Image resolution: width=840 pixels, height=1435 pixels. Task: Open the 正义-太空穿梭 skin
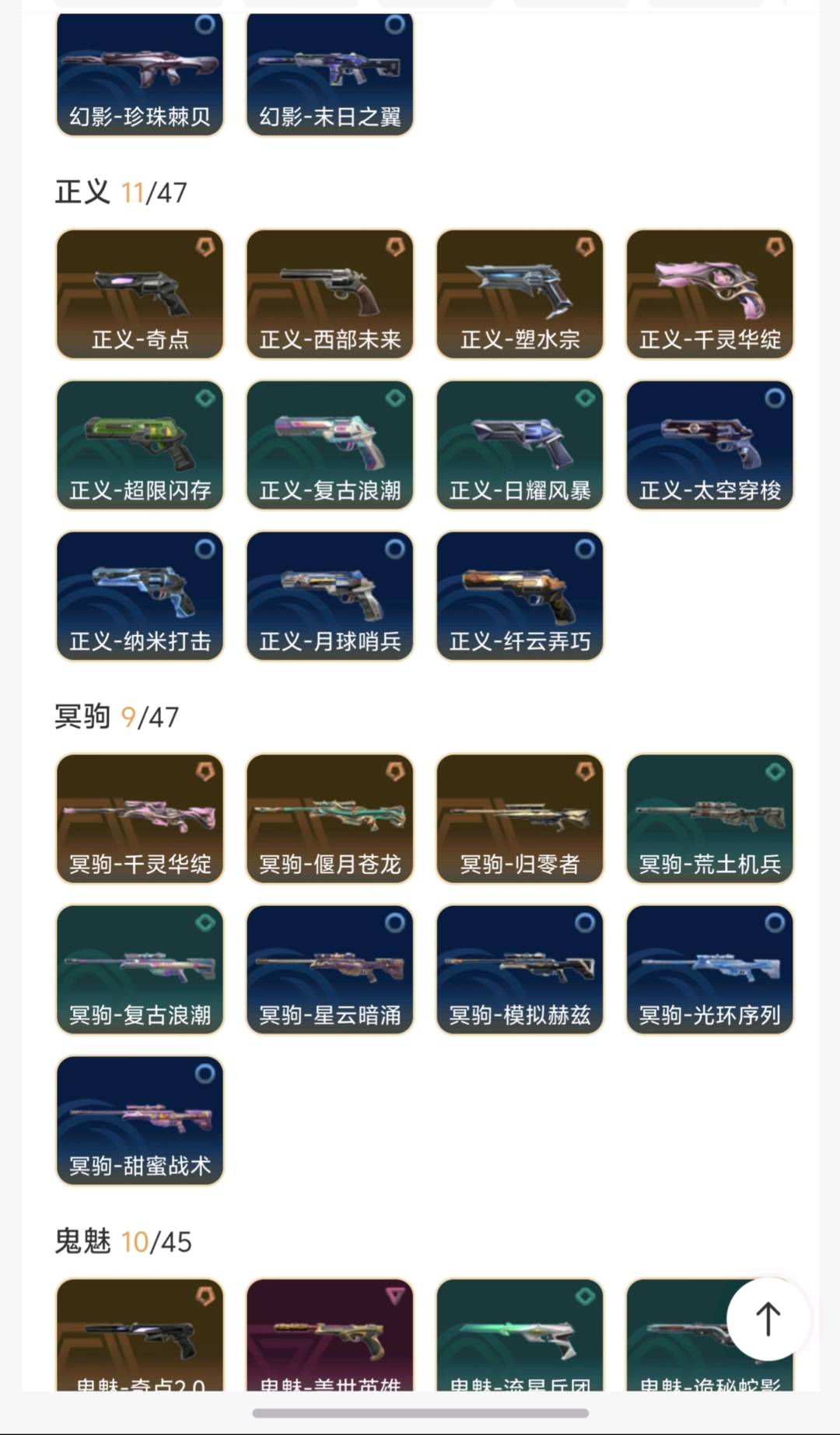pos(709,445)
